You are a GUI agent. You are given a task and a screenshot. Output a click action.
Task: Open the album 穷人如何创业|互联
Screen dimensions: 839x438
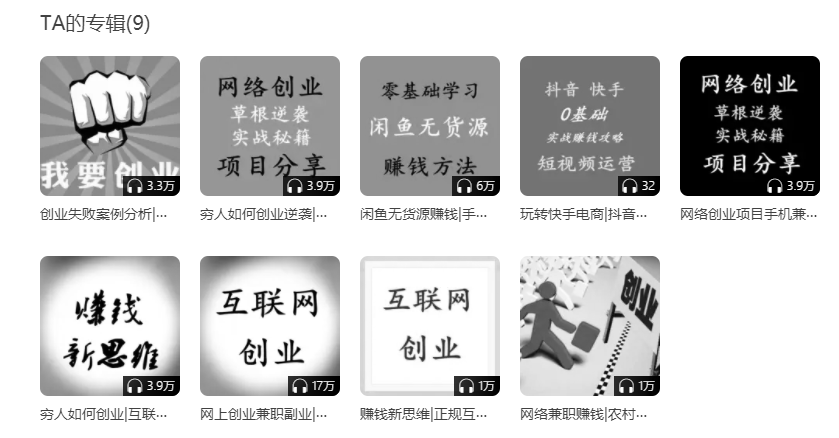[x=110, y=326]
